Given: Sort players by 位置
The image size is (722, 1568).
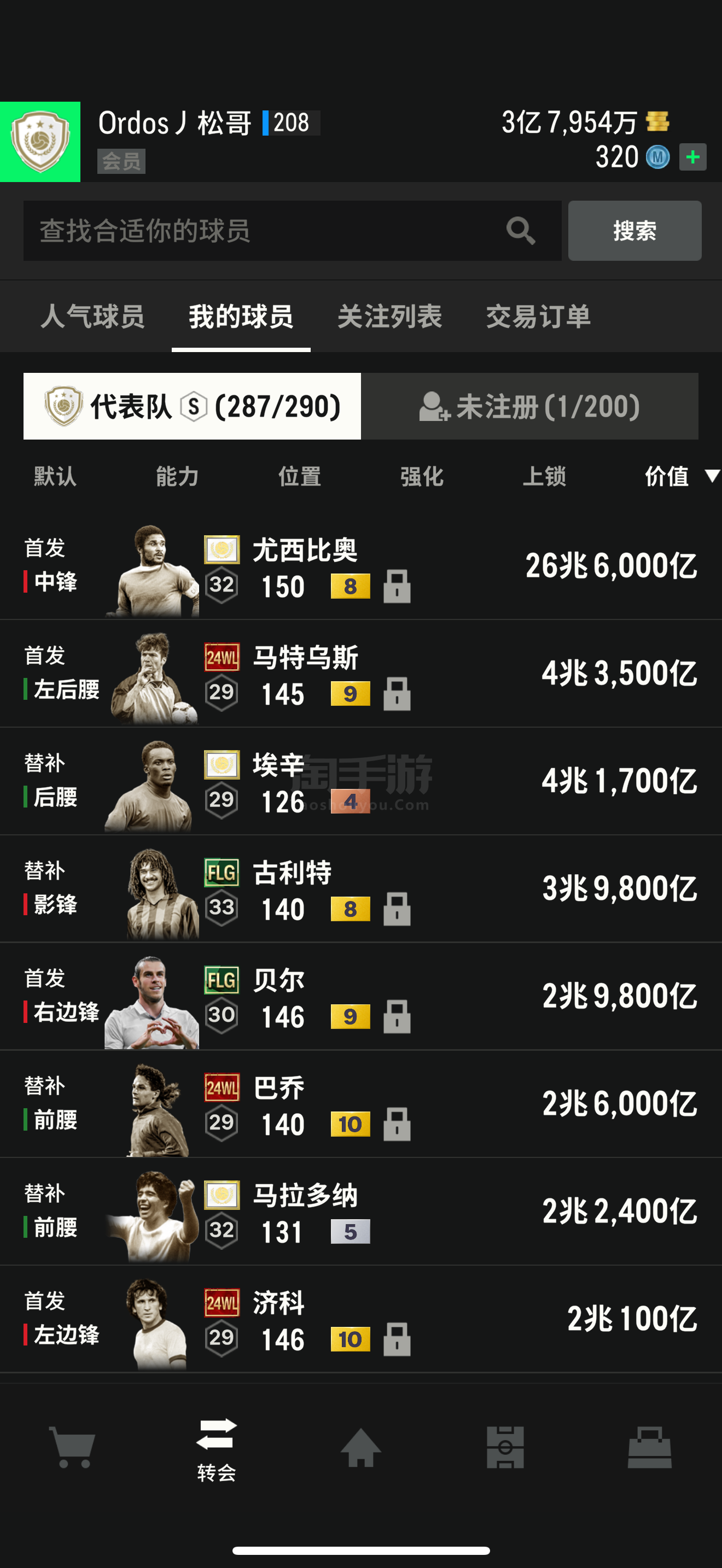Looking at the screenshot, I should tap(300, 476).
